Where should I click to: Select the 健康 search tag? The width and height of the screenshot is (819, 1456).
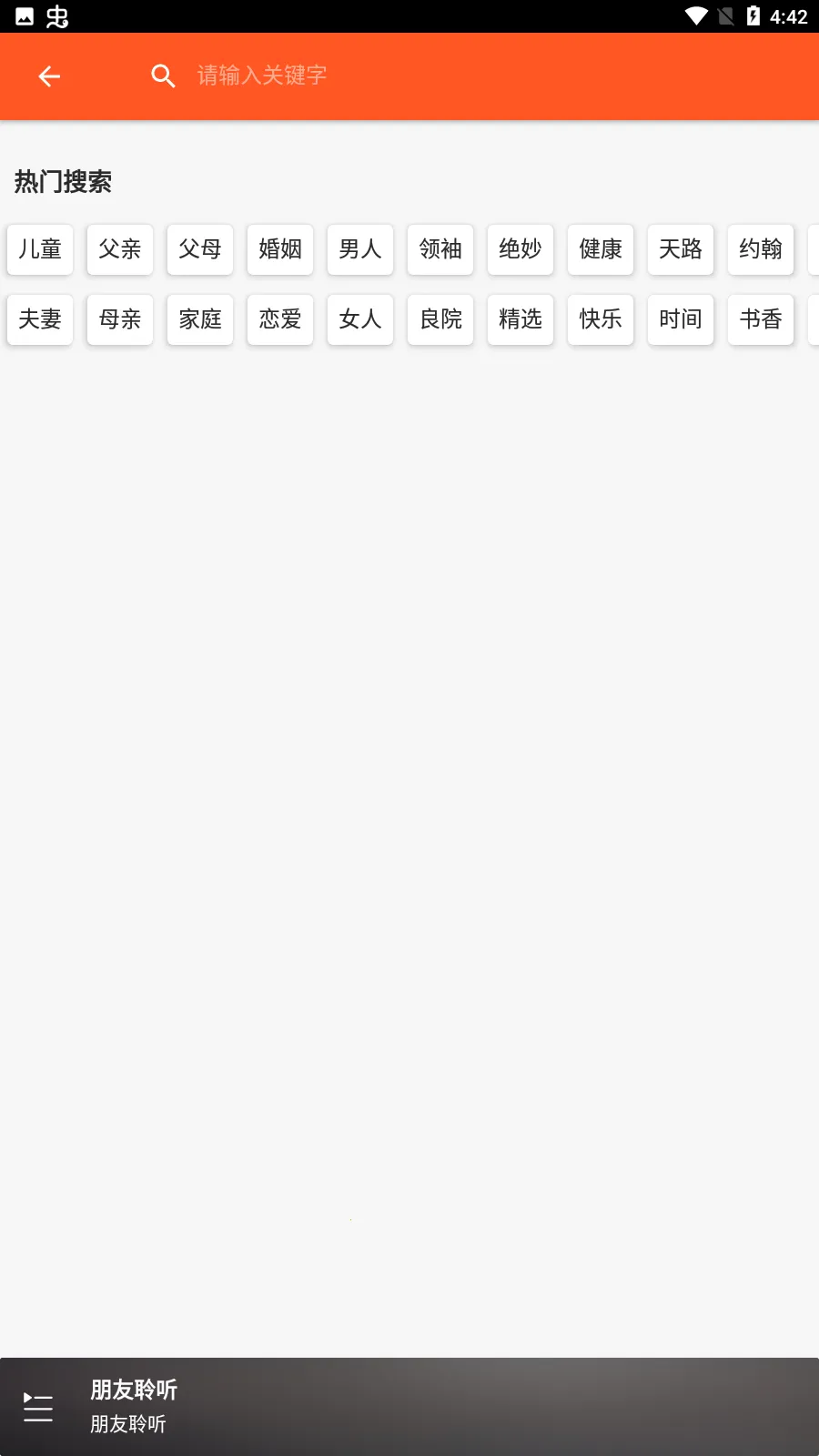pos(600,249)
